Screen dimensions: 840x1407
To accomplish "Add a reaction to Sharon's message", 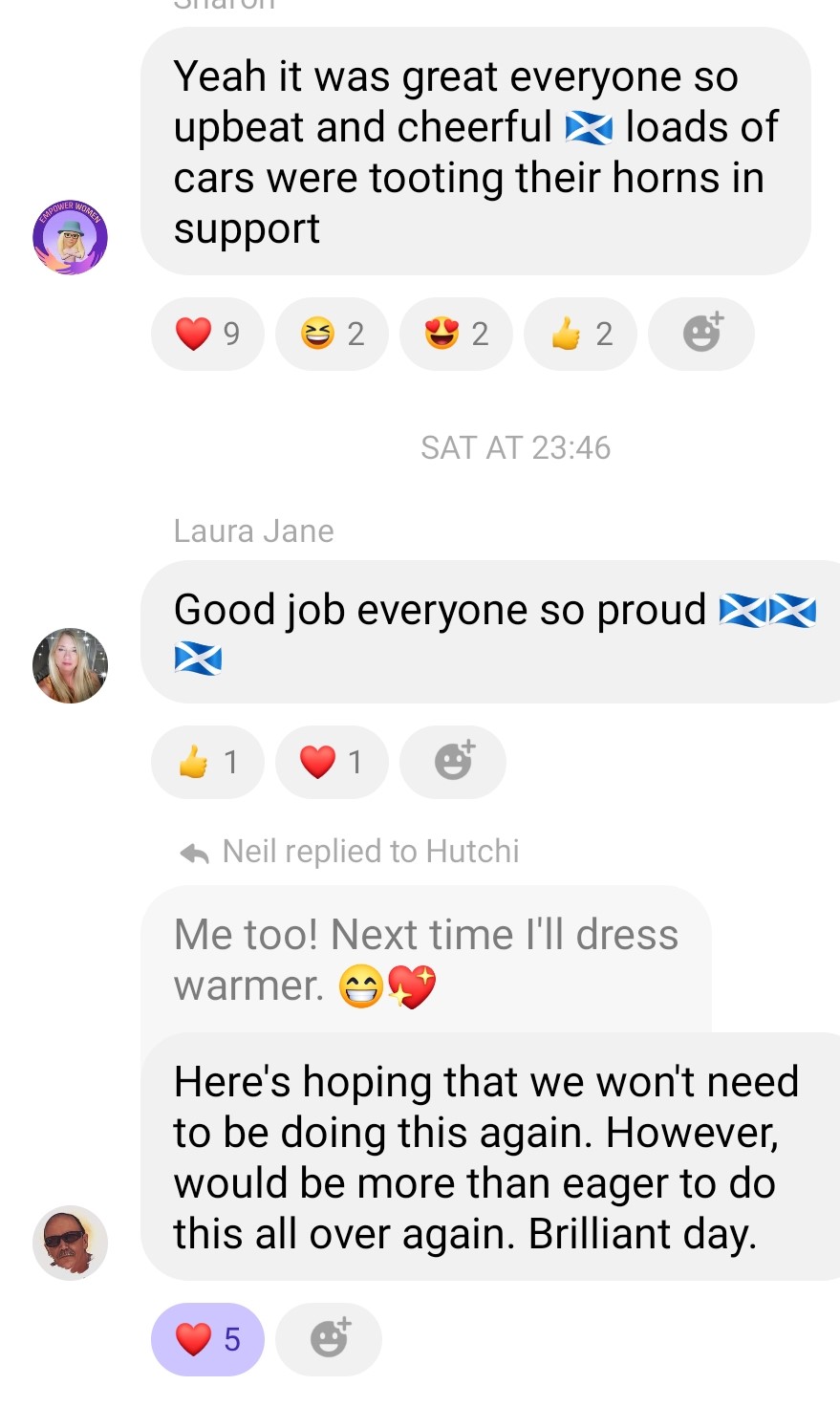I will [x=701, y=334].
